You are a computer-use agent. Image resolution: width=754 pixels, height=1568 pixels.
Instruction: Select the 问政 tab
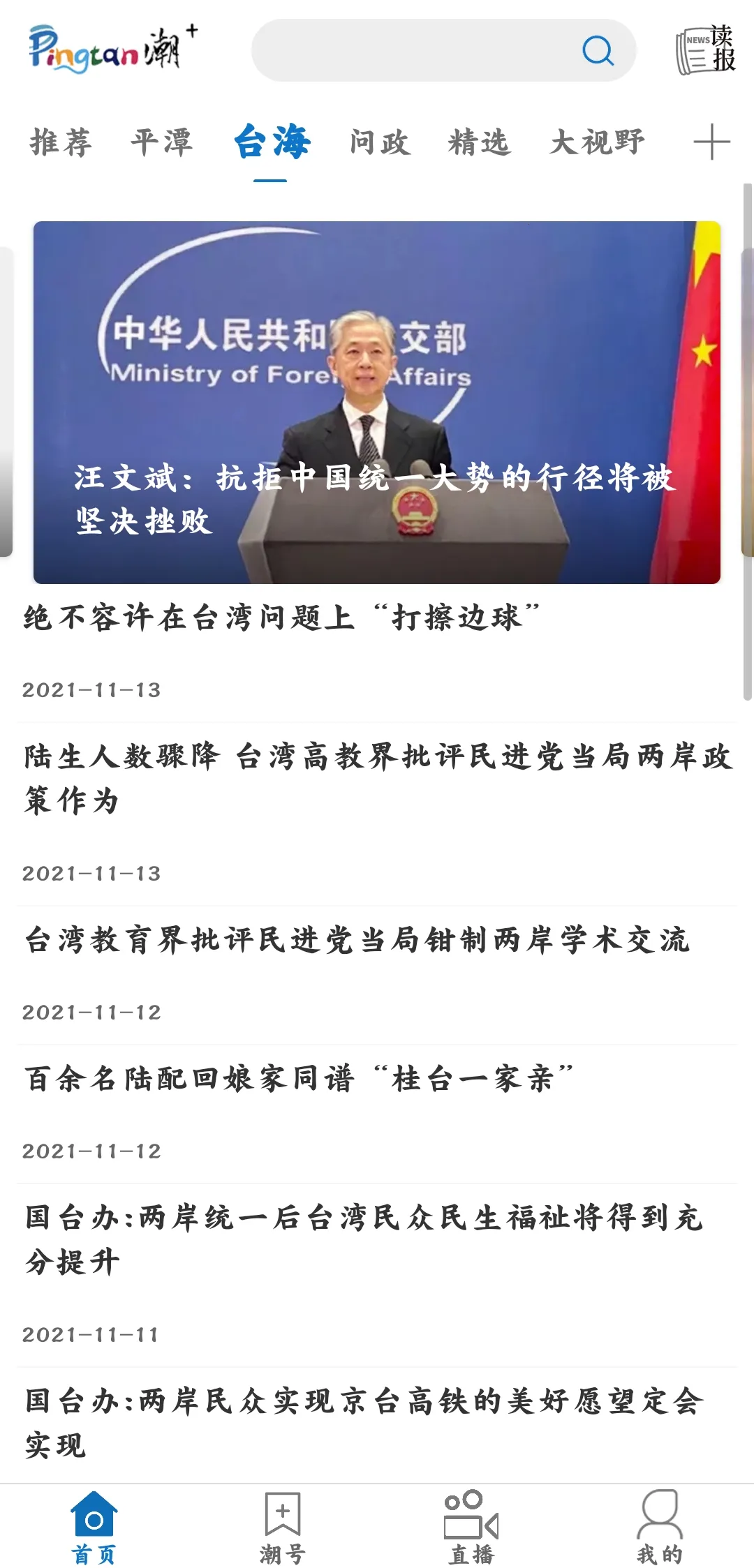pos(380,142)
